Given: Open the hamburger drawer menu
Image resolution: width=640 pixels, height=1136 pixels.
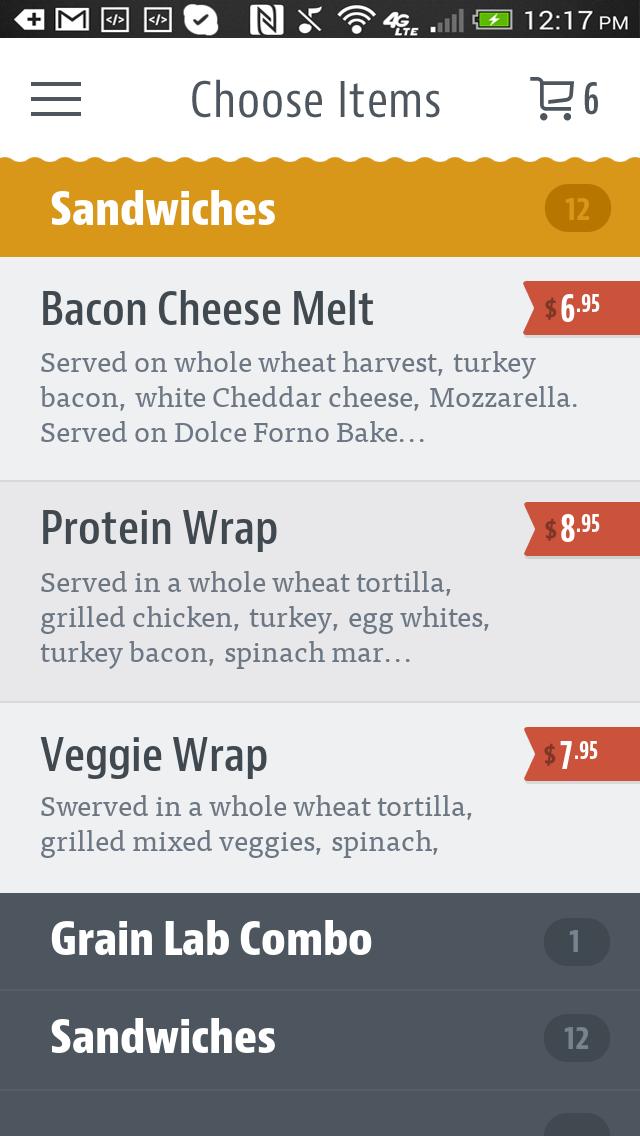Looking at the screenshot, I should [x=56, y=99].
